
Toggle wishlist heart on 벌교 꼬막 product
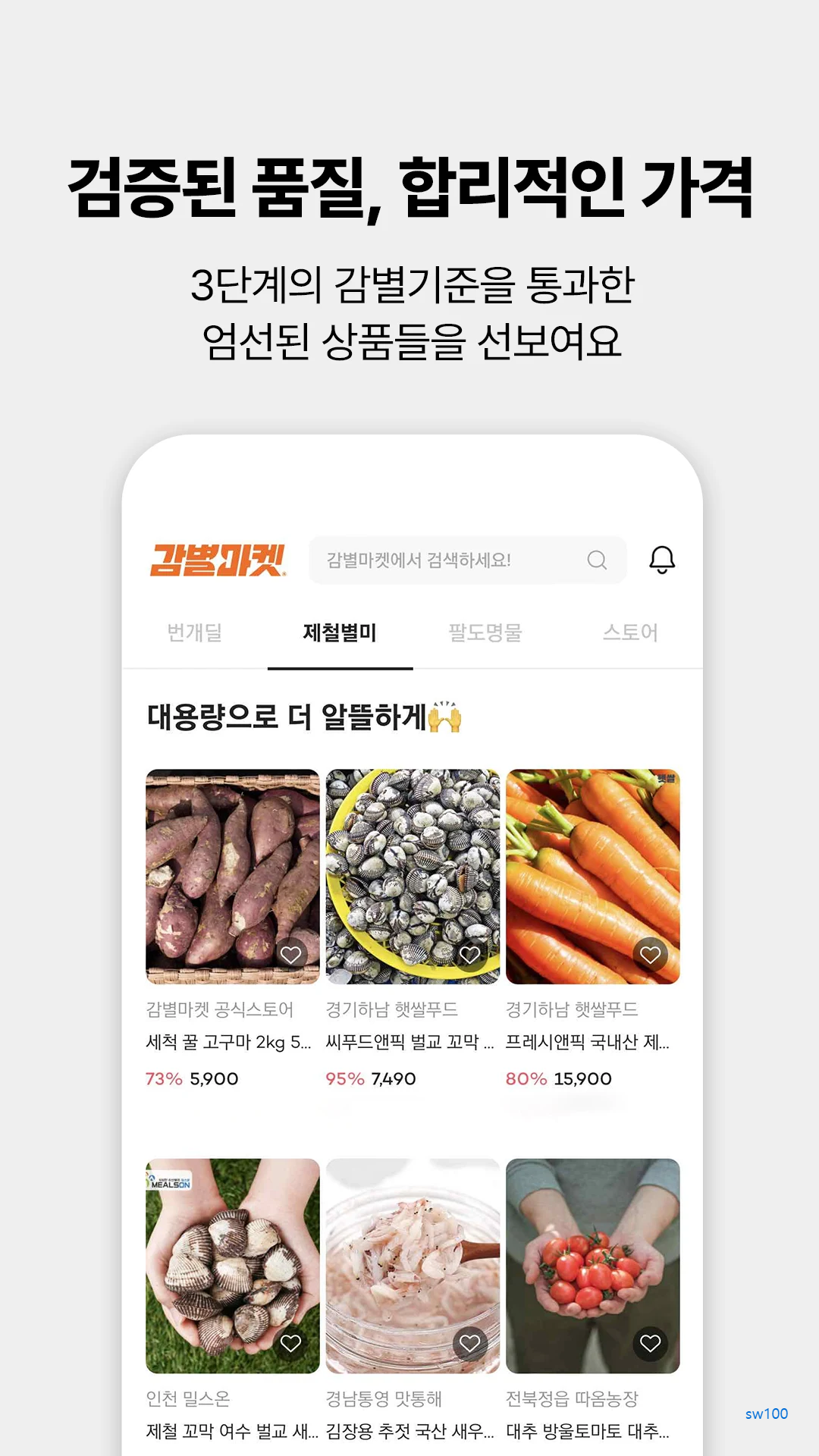[469, 955]
